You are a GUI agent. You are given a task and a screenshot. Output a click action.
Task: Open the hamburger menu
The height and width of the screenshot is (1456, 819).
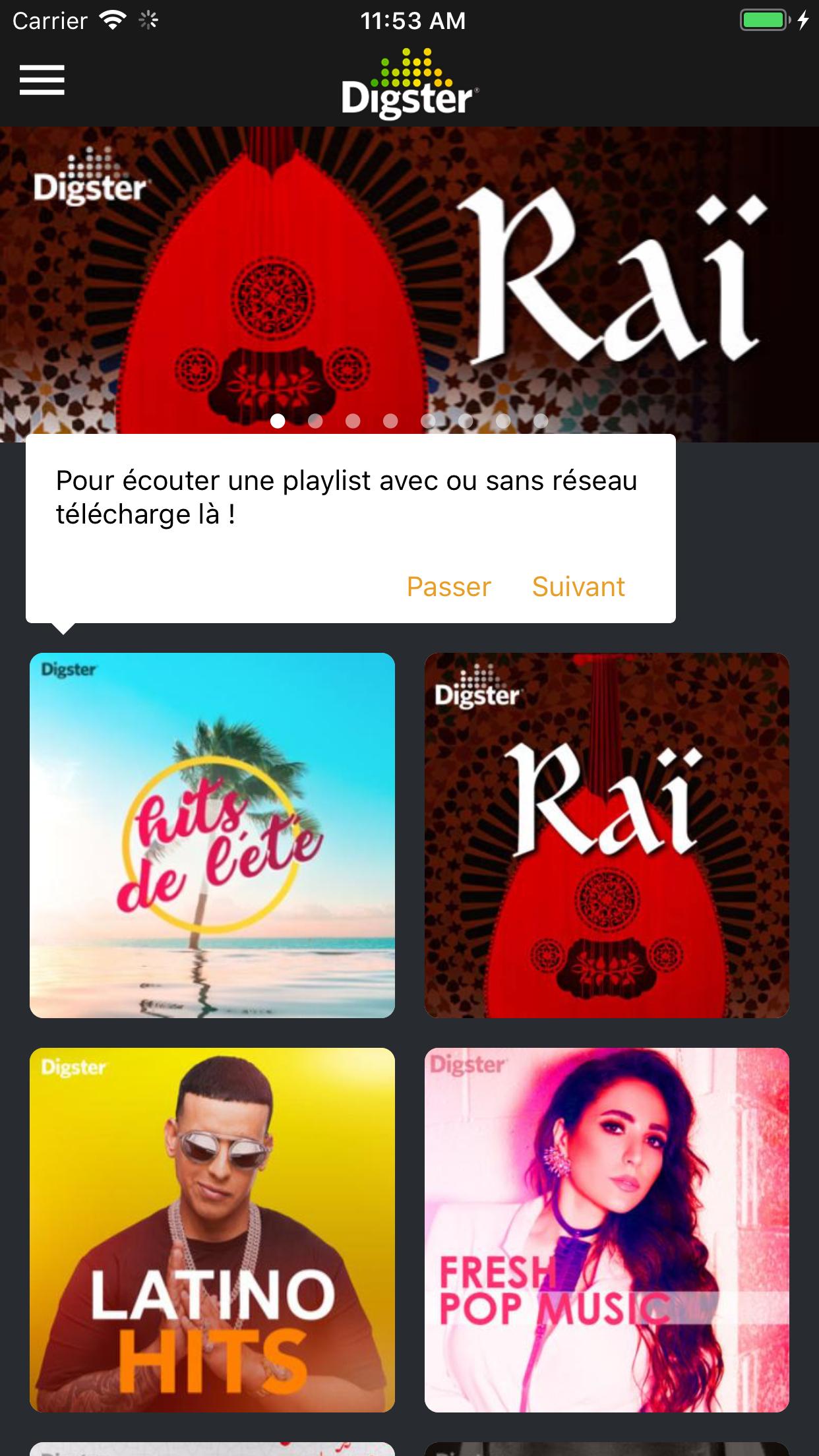coord(42,80)
